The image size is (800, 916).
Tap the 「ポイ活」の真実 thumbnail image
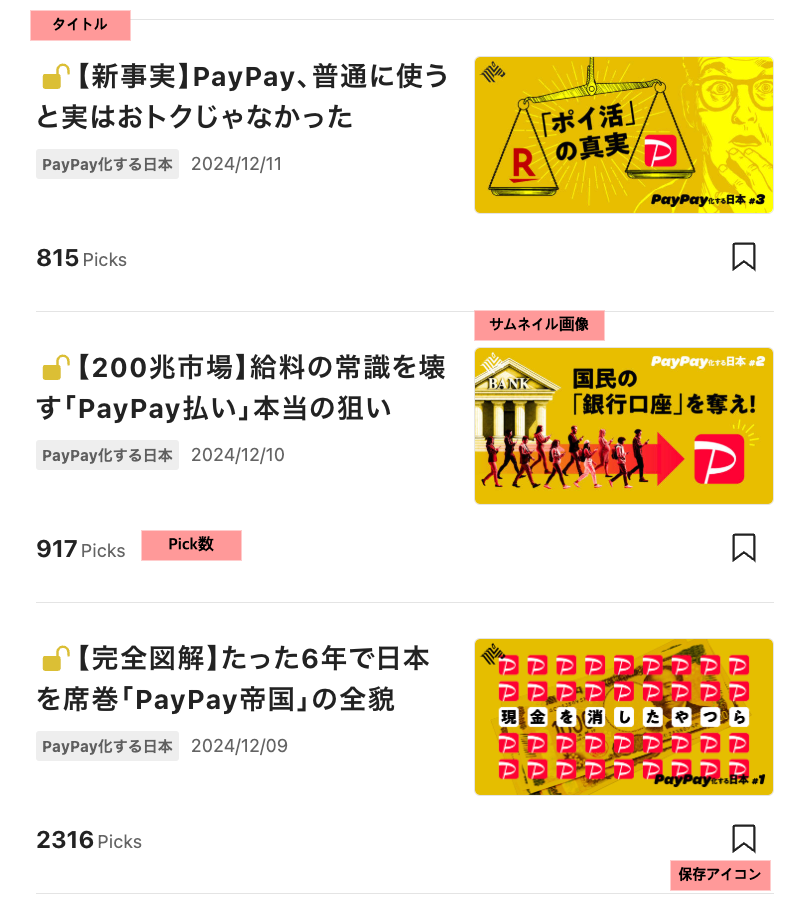click(x=623, y=135)
